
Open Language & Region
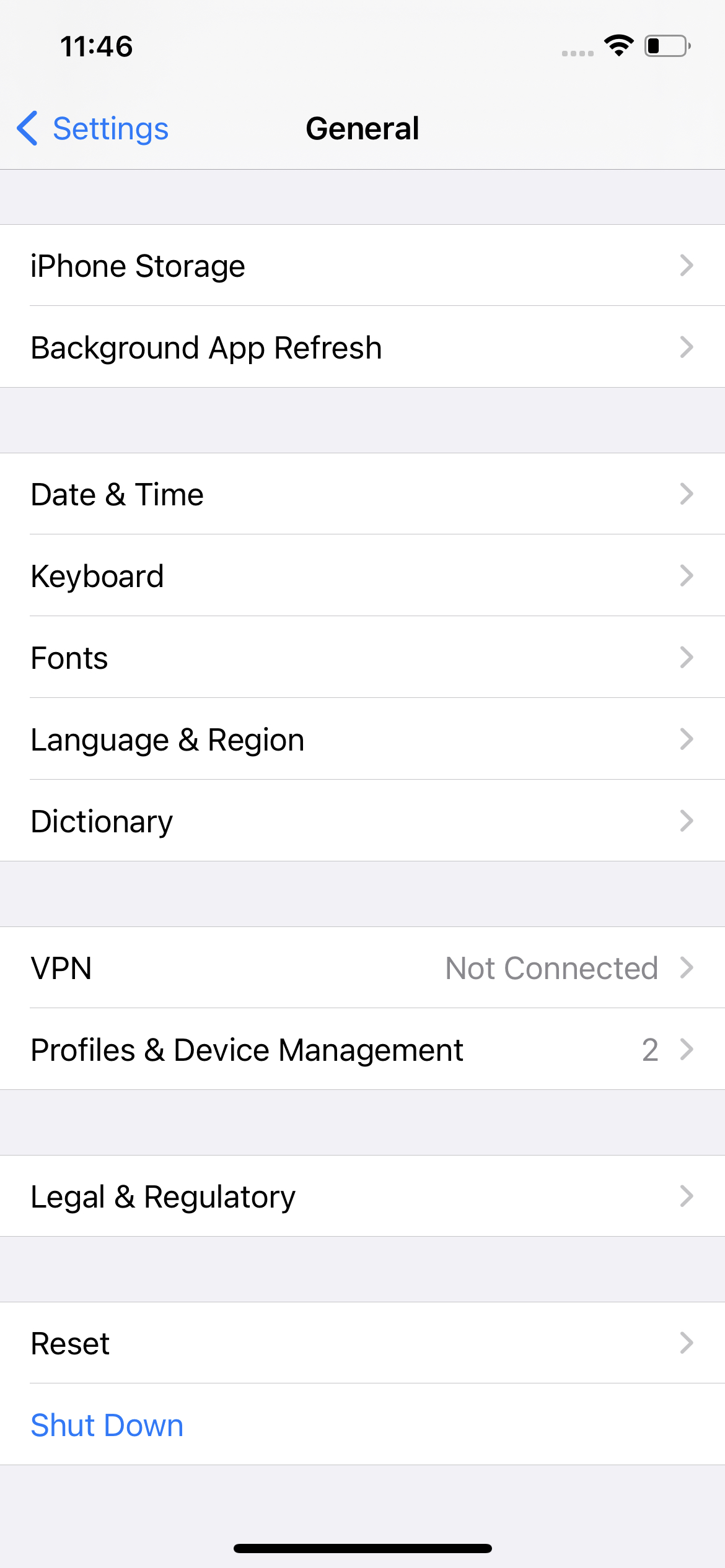tap(362, 739)
